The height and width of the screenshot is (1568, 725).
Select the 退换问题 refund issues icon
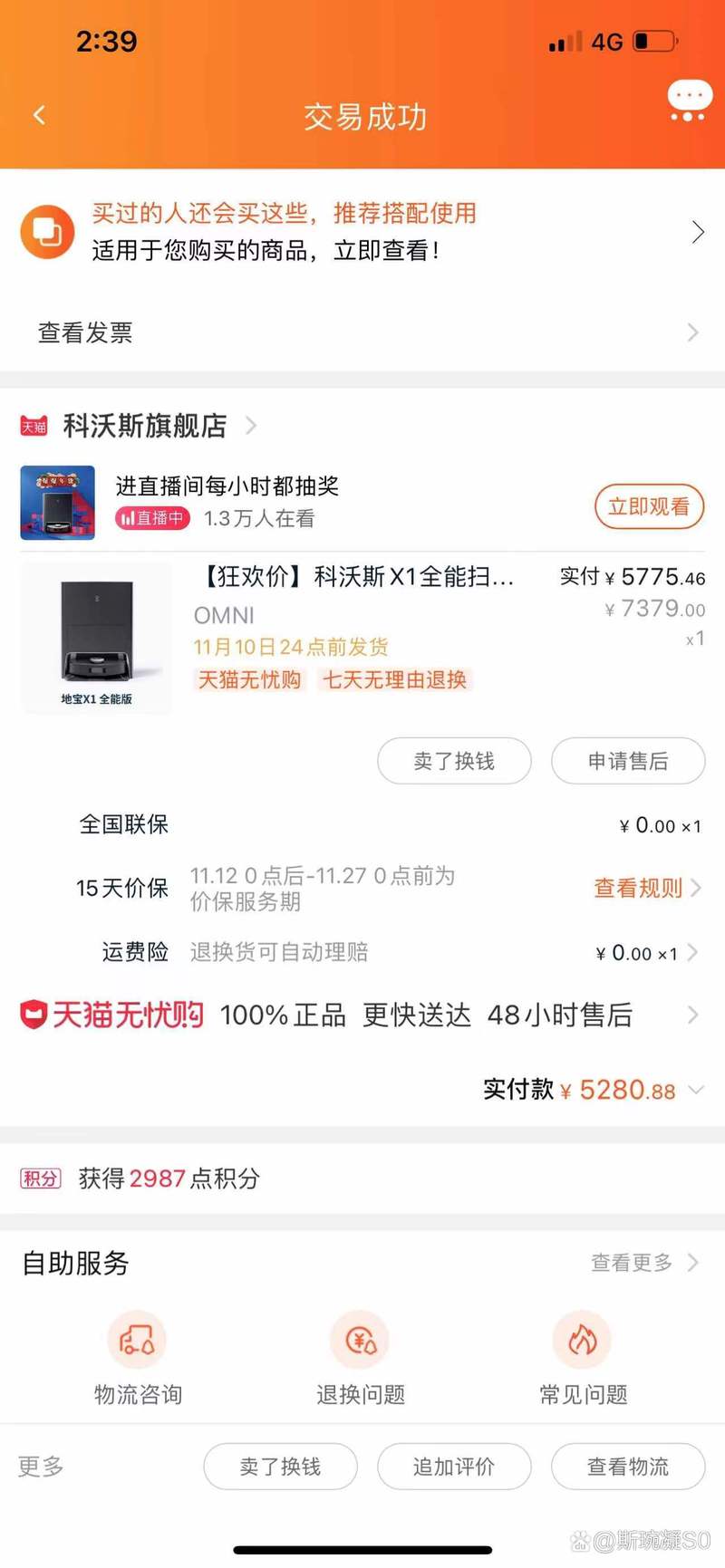coord(360,1340)
